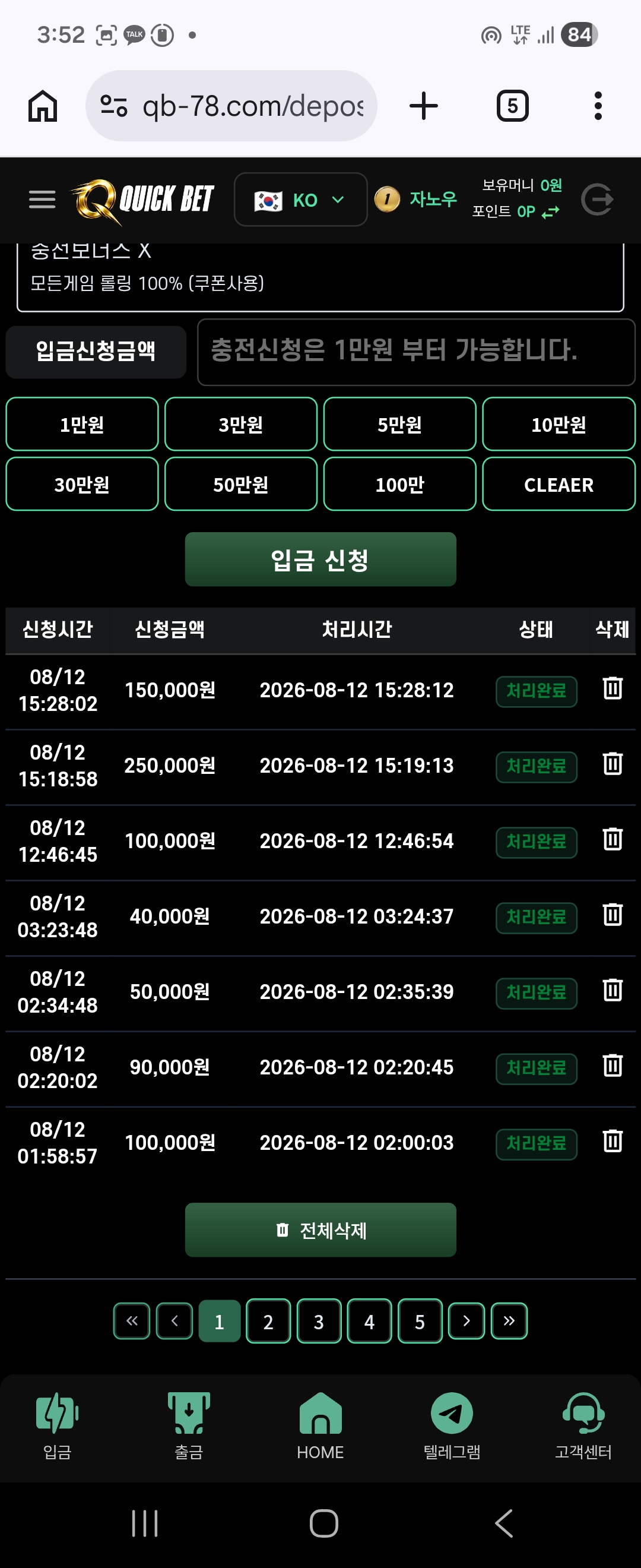Choose the 50만원 amount button

(x=241, y=485)
